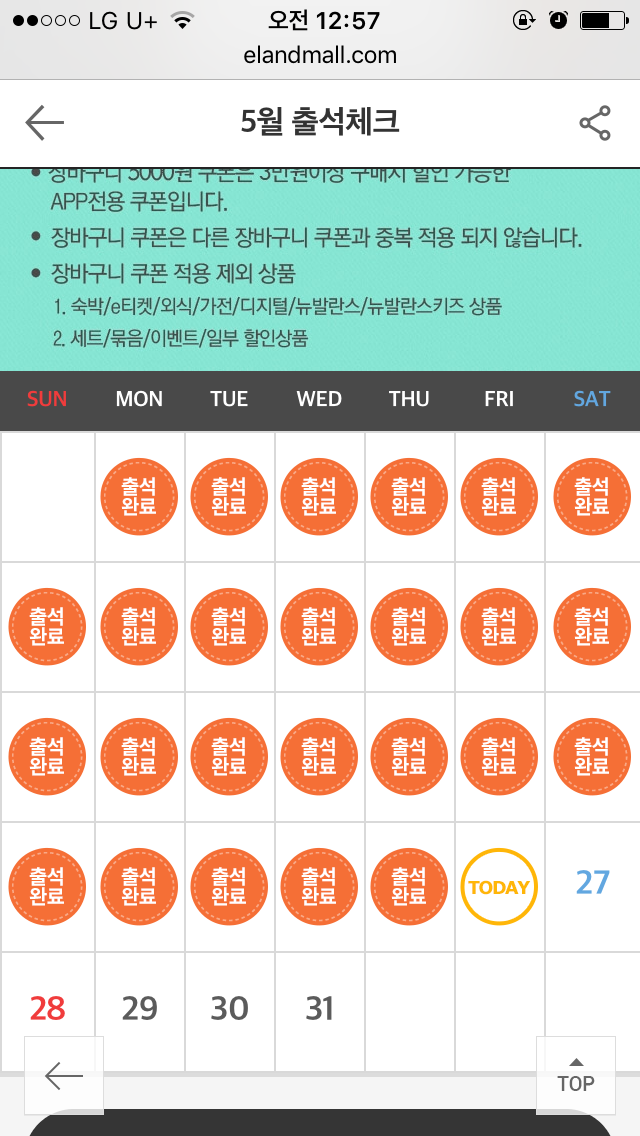This screenshot has width=640, height=1136.
Task: Tap the elandmall.com address bar
Action: tap(320, 55)
